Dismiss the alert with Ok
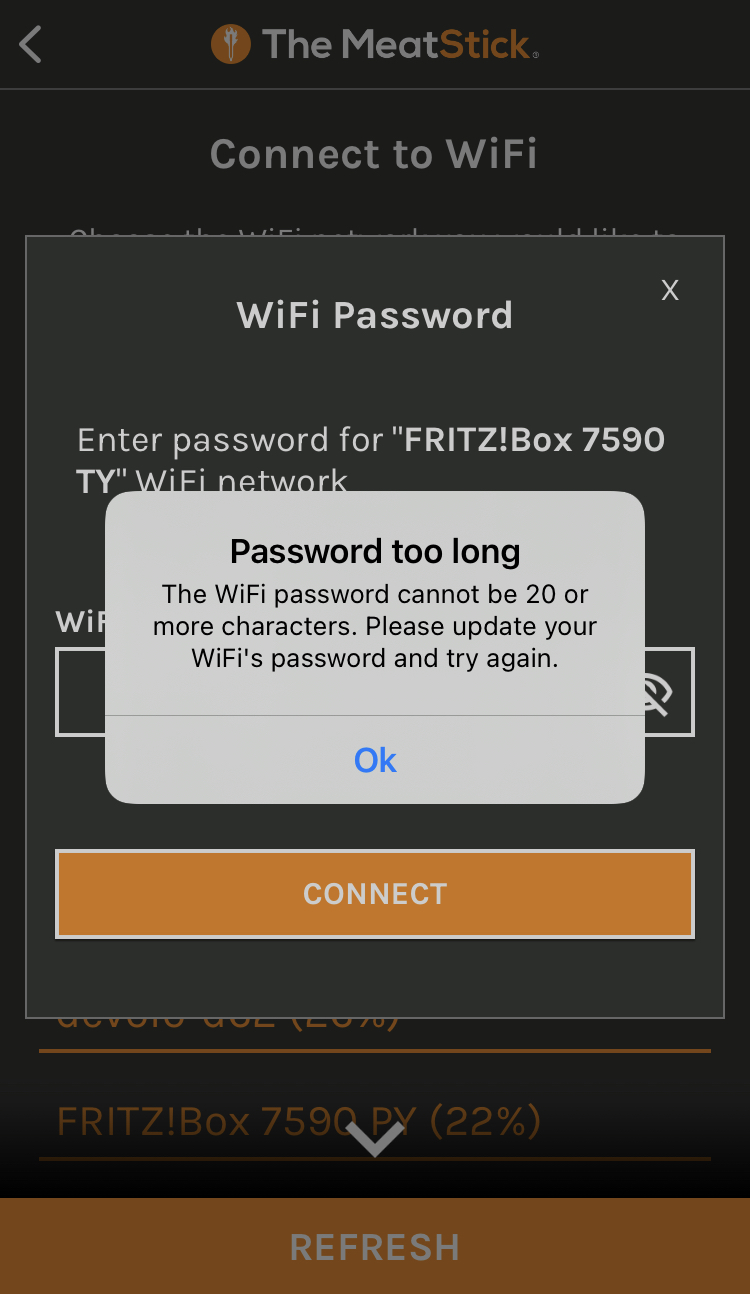 tap(375, 760)
